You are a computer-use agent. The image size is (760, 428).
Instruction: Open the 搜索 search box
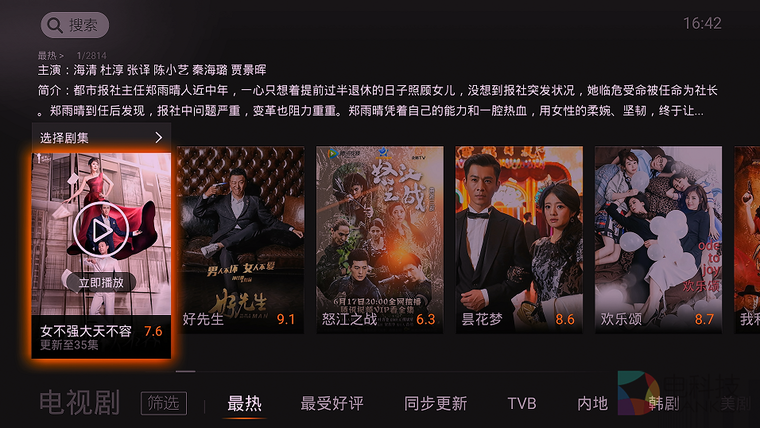(75, 25)
